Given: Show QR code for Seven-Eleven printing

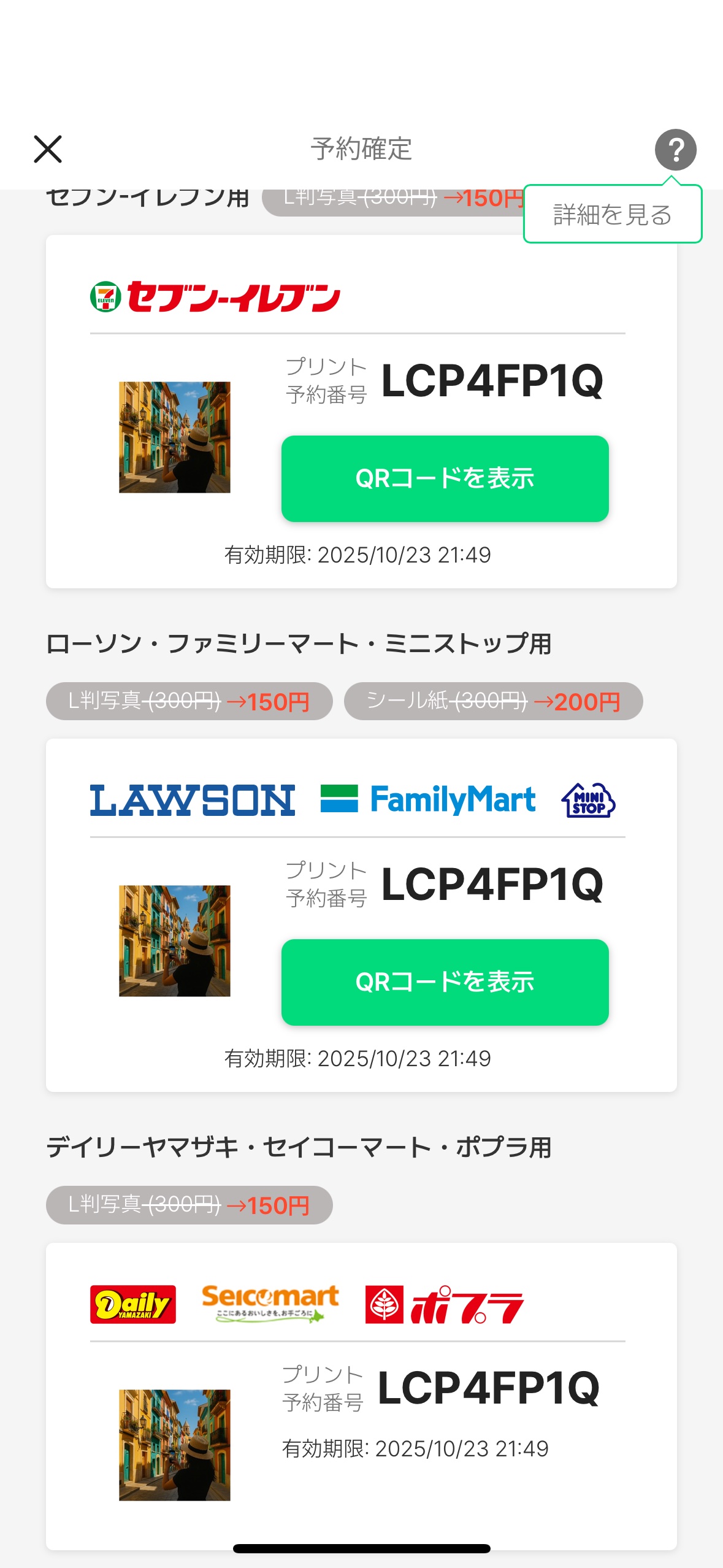Looking at the screenshot, I should click(x=445, y=478).
